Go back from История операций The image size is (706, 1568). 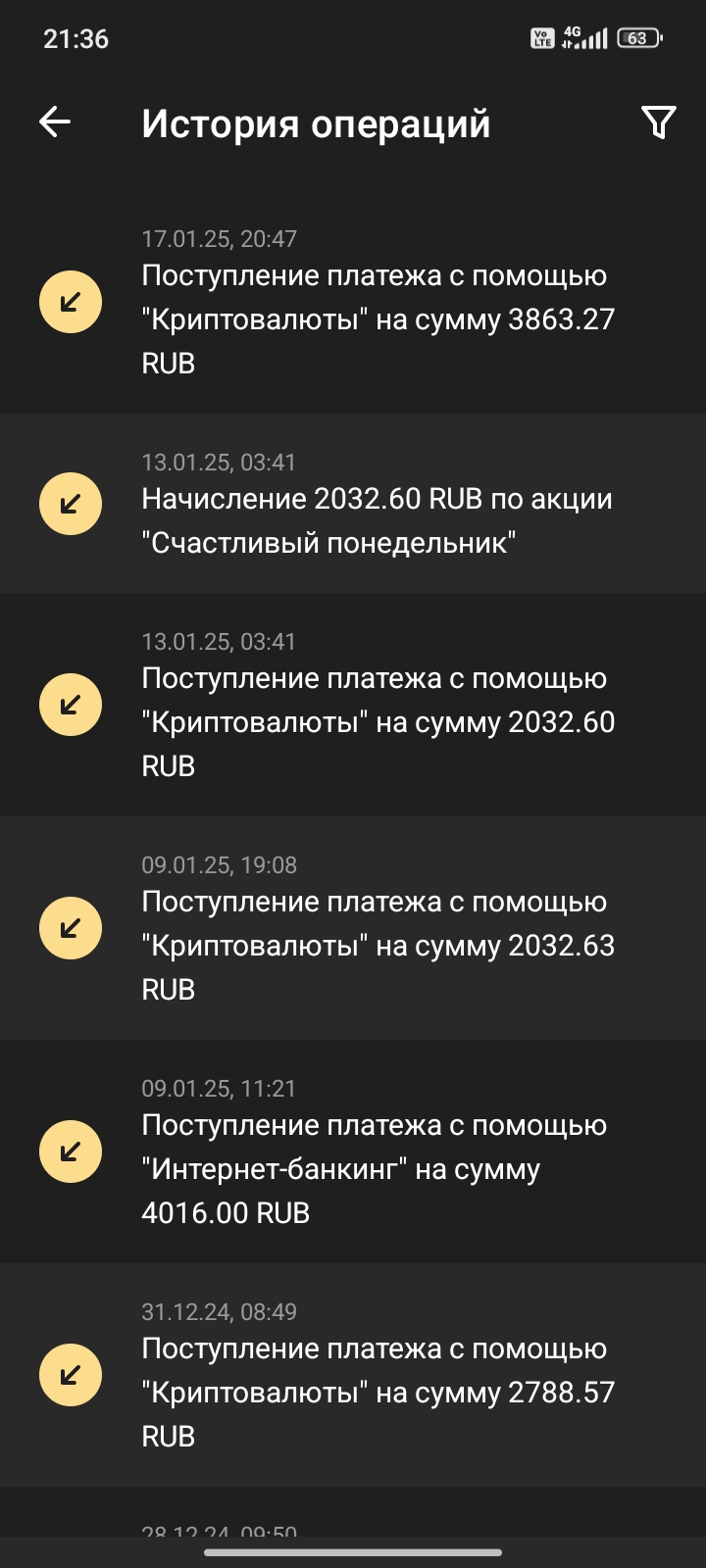tap(55, 122)
